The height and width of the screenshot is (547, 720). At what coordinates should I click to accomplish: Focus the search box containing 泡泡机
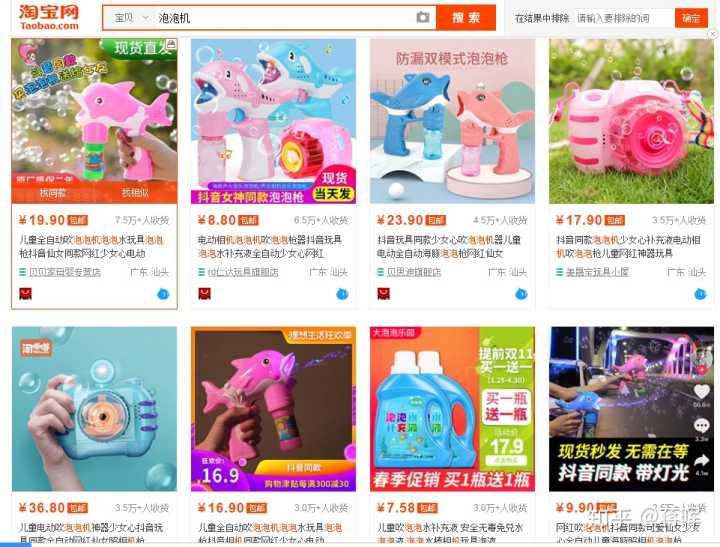click(280, 18)
